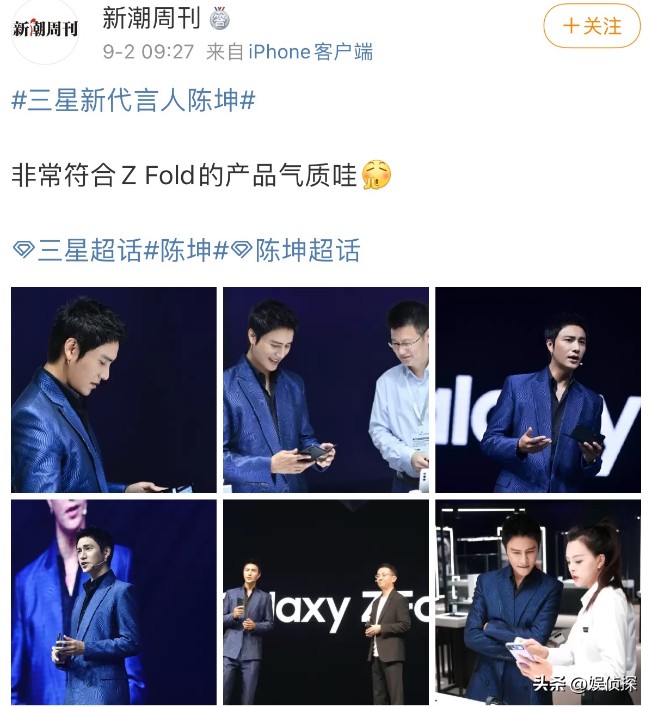Viewport: 652px width, 707px height.
Task: Open hashtag #三星新代言人陈坤#
Action: click(133, 100)
